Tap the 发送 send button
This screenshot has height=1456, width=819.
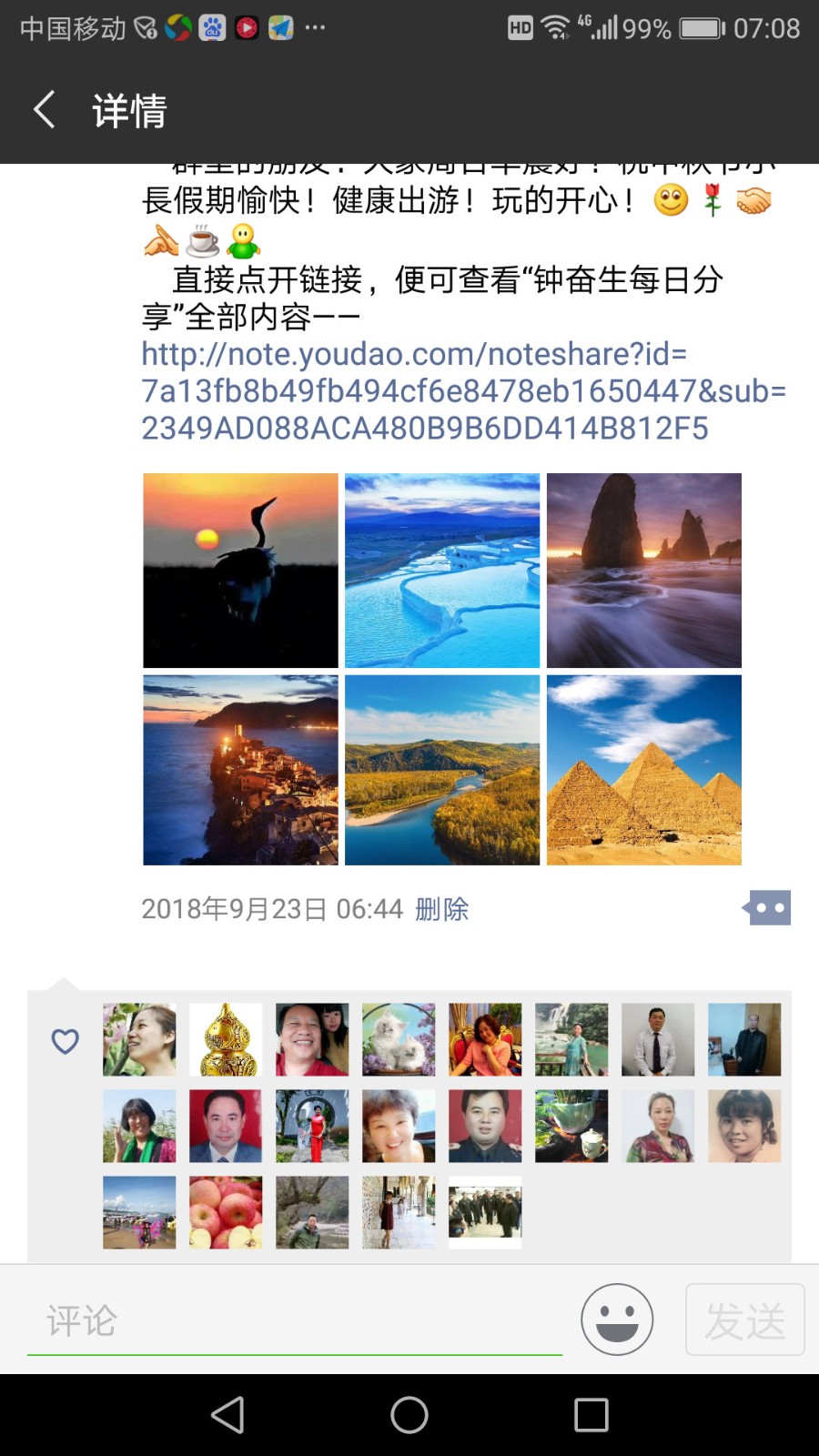click(x=744, y=1319)
